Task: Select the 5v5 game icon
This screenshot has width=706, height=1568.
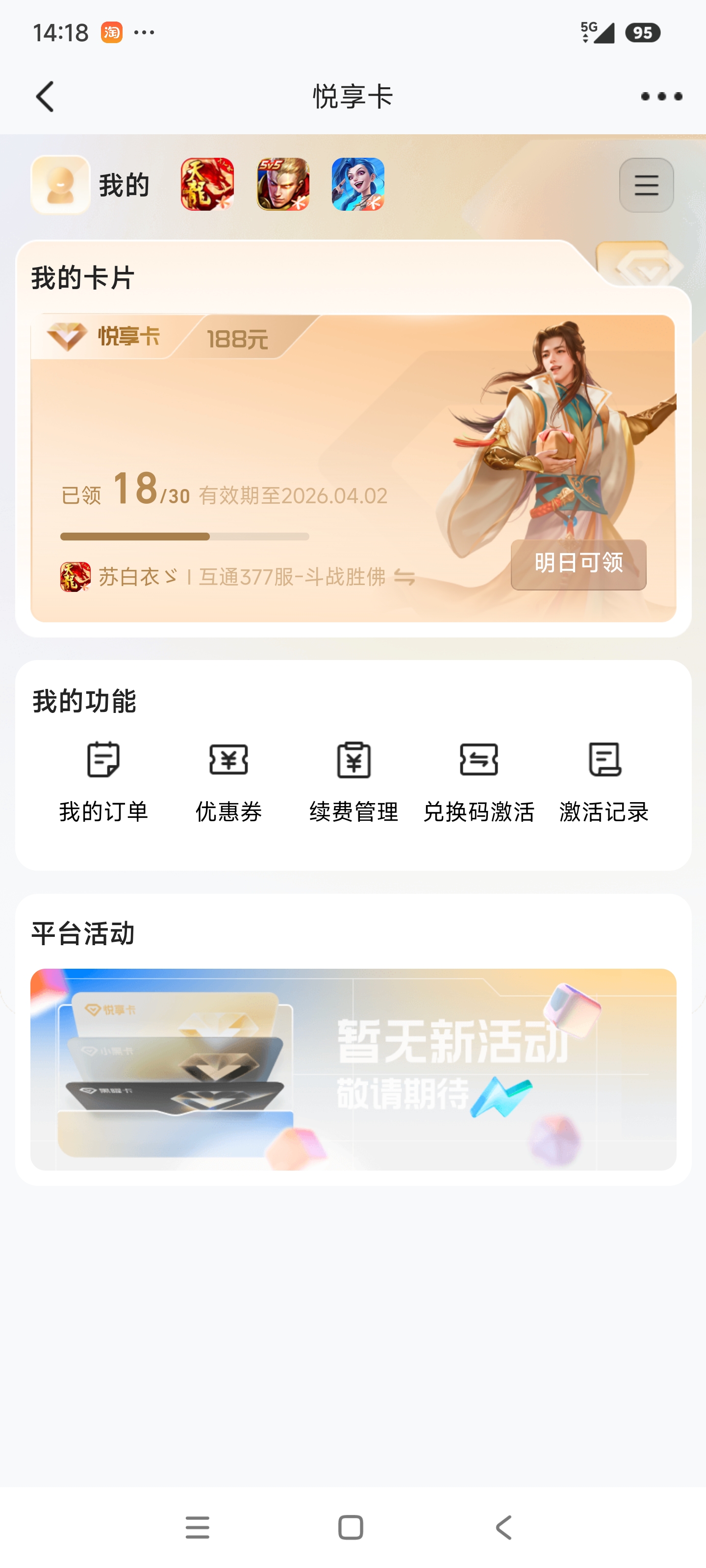Action: click(x=282, y=184)
